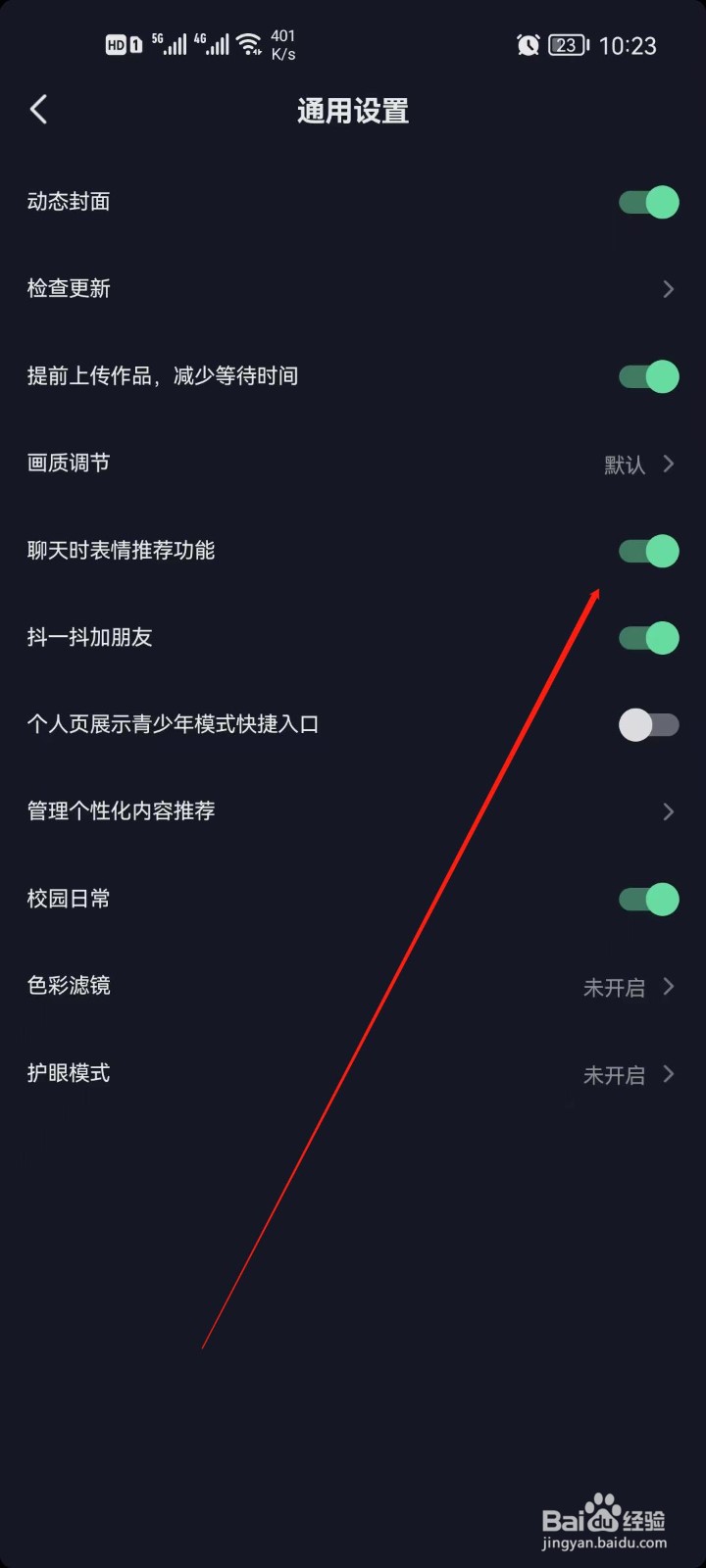
Task: Click the 通用设置 title
Action: coord(353,111)
